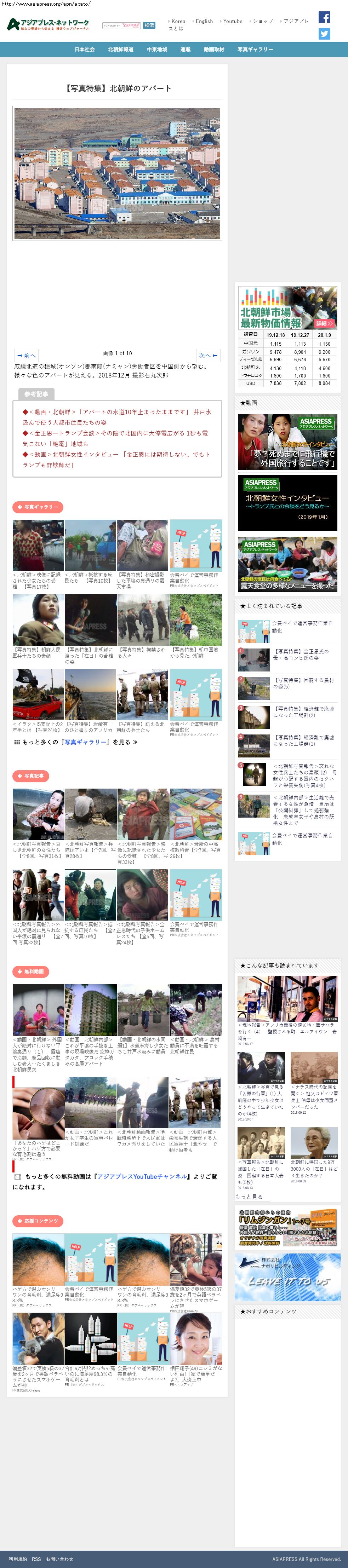Go to previous image with 前へ
This screenshot has width=348, height=1568.
(x=27, y=355)
